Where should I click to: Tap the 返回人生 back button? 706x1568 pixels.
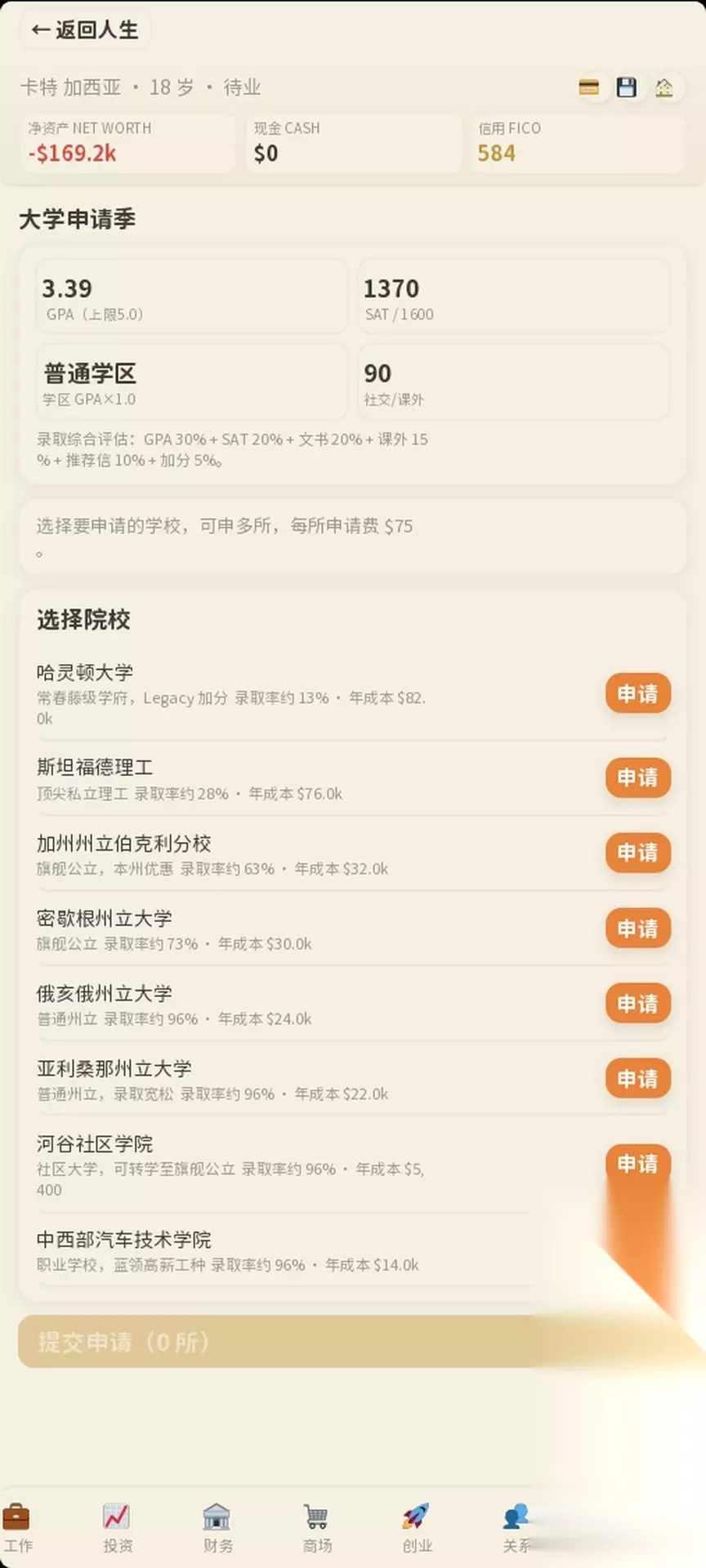point(85,30)
